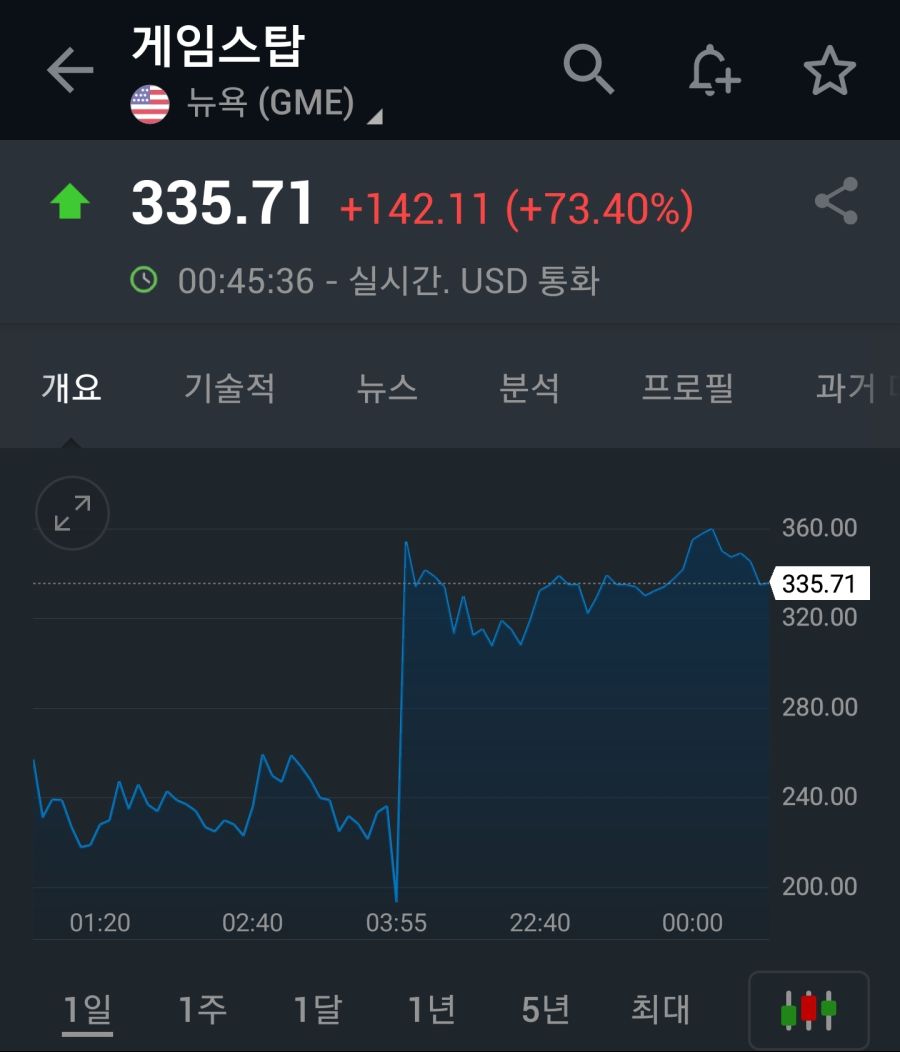Expand the chart to fullscreen
The image size is (900, 1052).
coord(70,513)
